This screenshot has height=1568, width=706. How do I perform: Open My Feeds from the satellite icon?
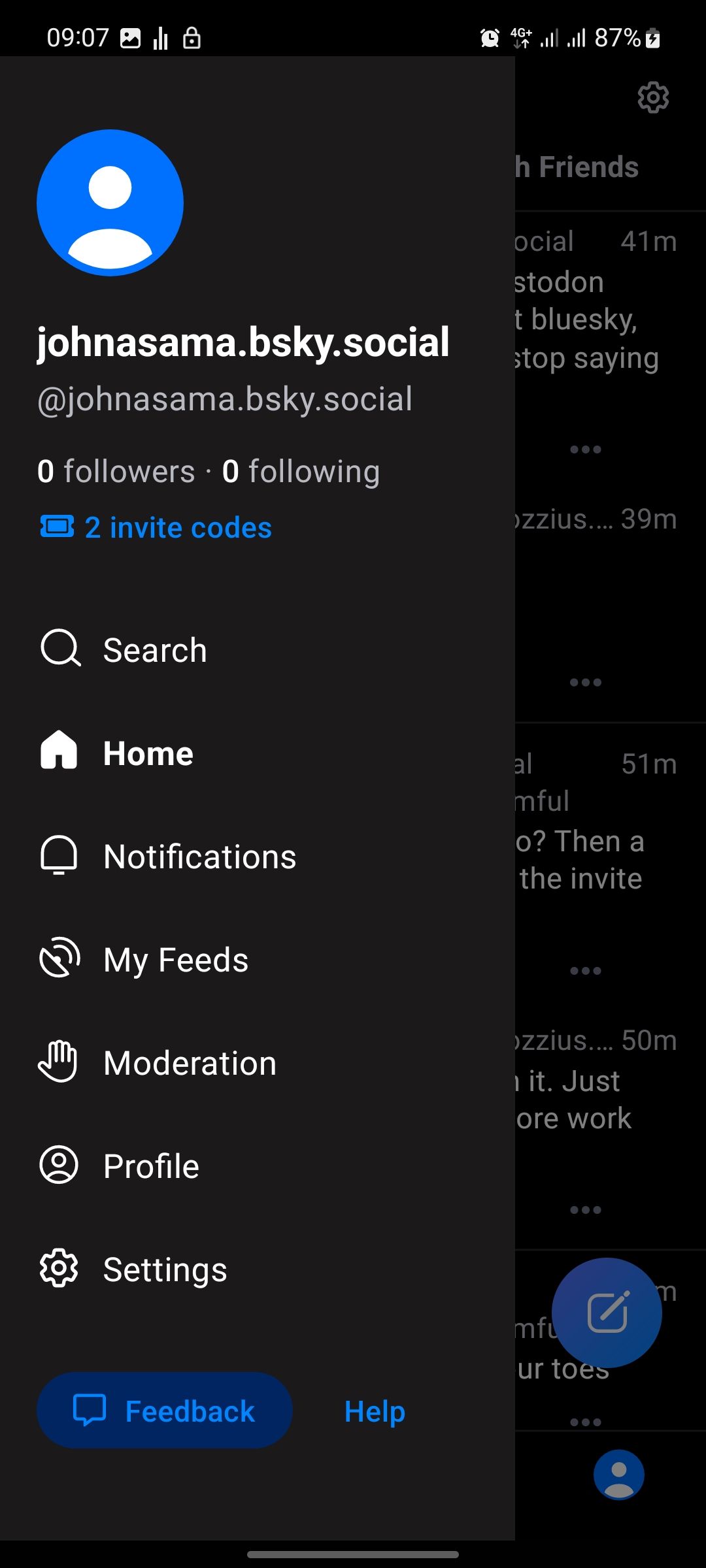tap(59, 958)
